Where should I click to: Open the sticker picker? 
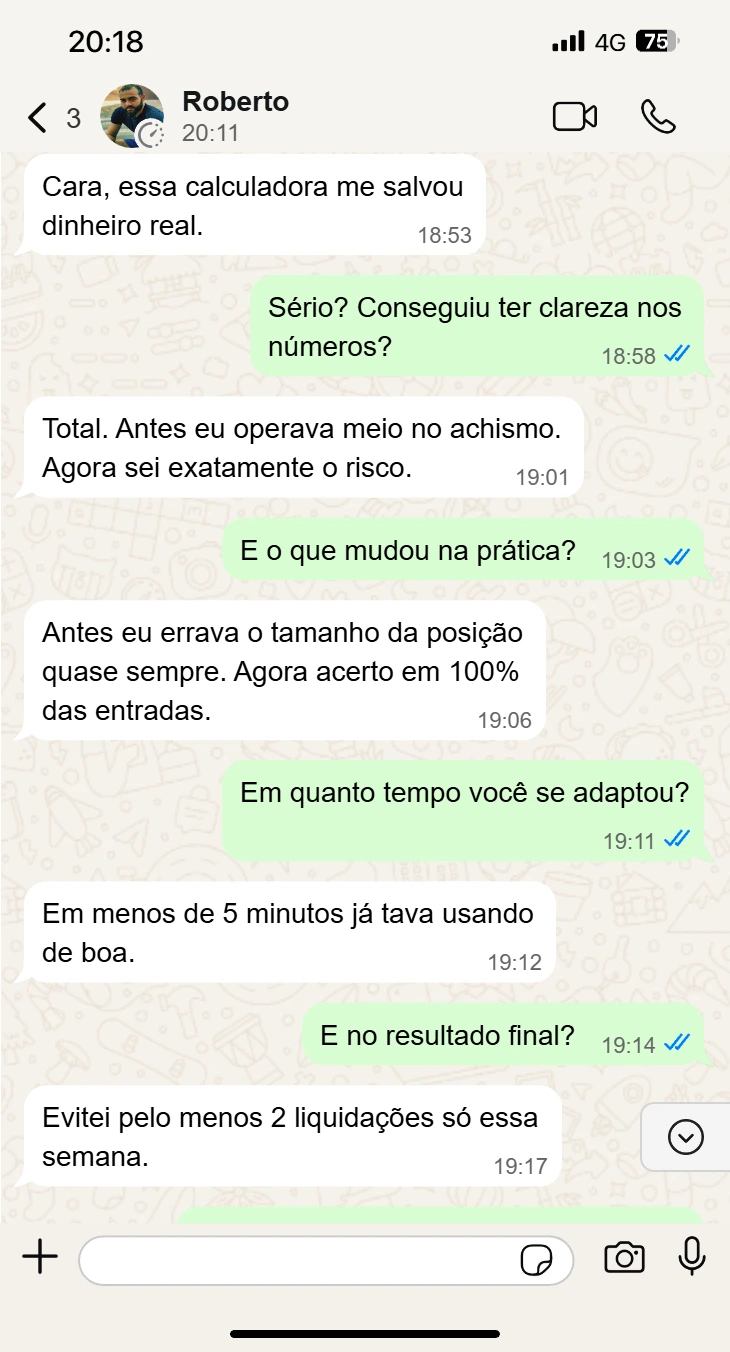coord(536,1260)
